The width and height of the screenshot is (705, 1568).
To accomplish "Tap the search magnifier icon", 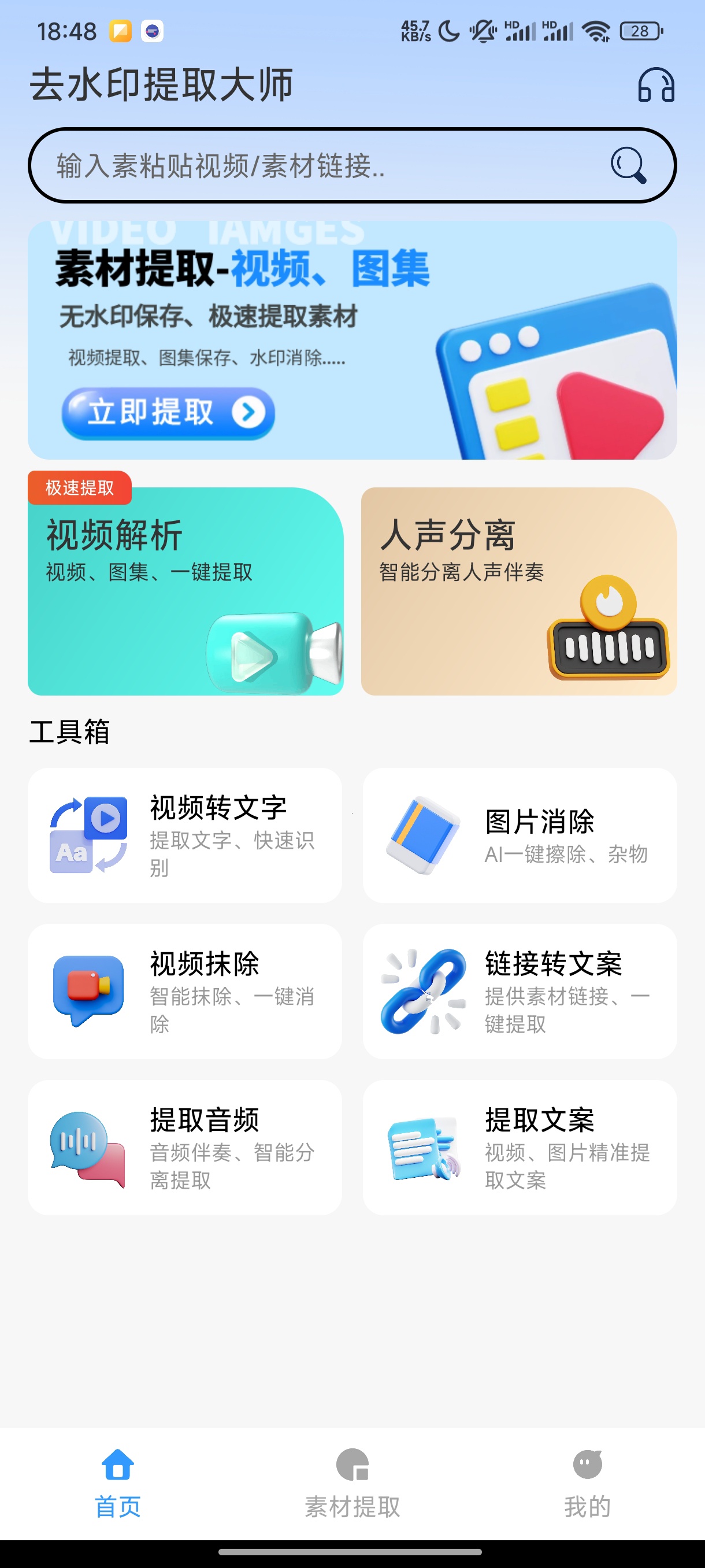I will tap(628, 165).
